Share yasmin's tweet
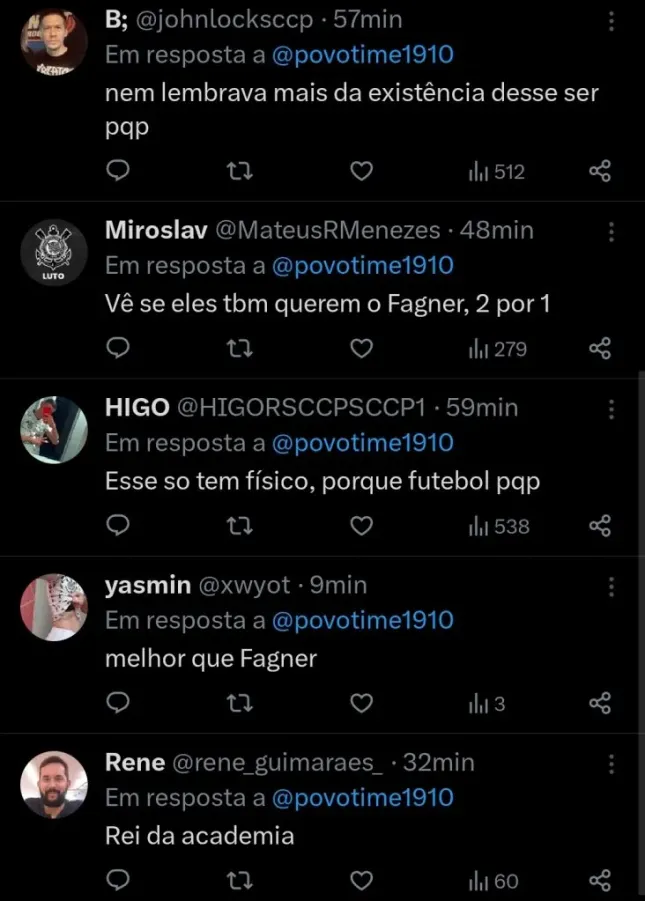 tap(599, 704)
